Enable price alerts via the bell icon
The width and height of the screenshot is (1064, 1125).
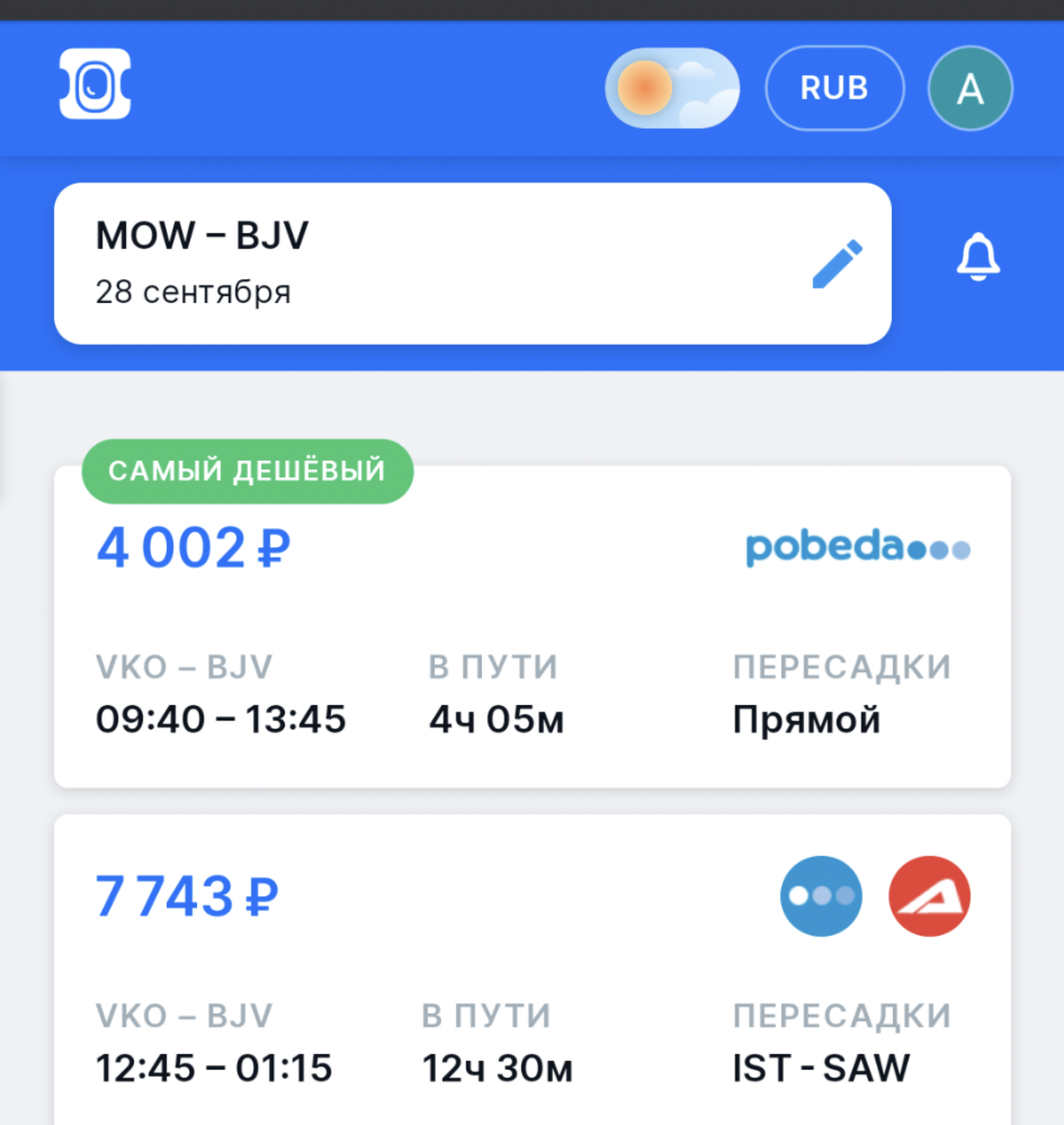[x=978, y=257]
